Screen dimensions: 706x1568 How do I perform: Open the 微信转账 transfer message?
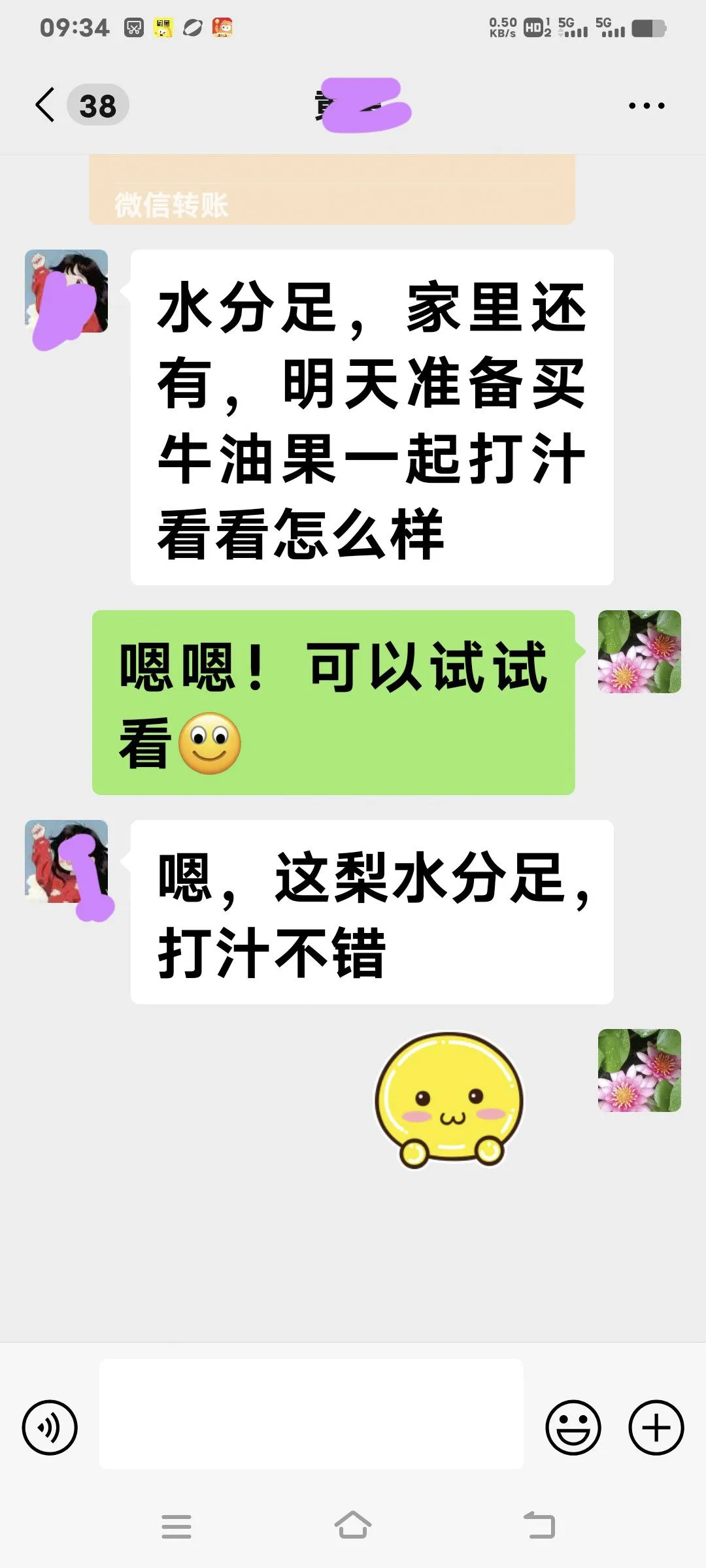point(332,189)
